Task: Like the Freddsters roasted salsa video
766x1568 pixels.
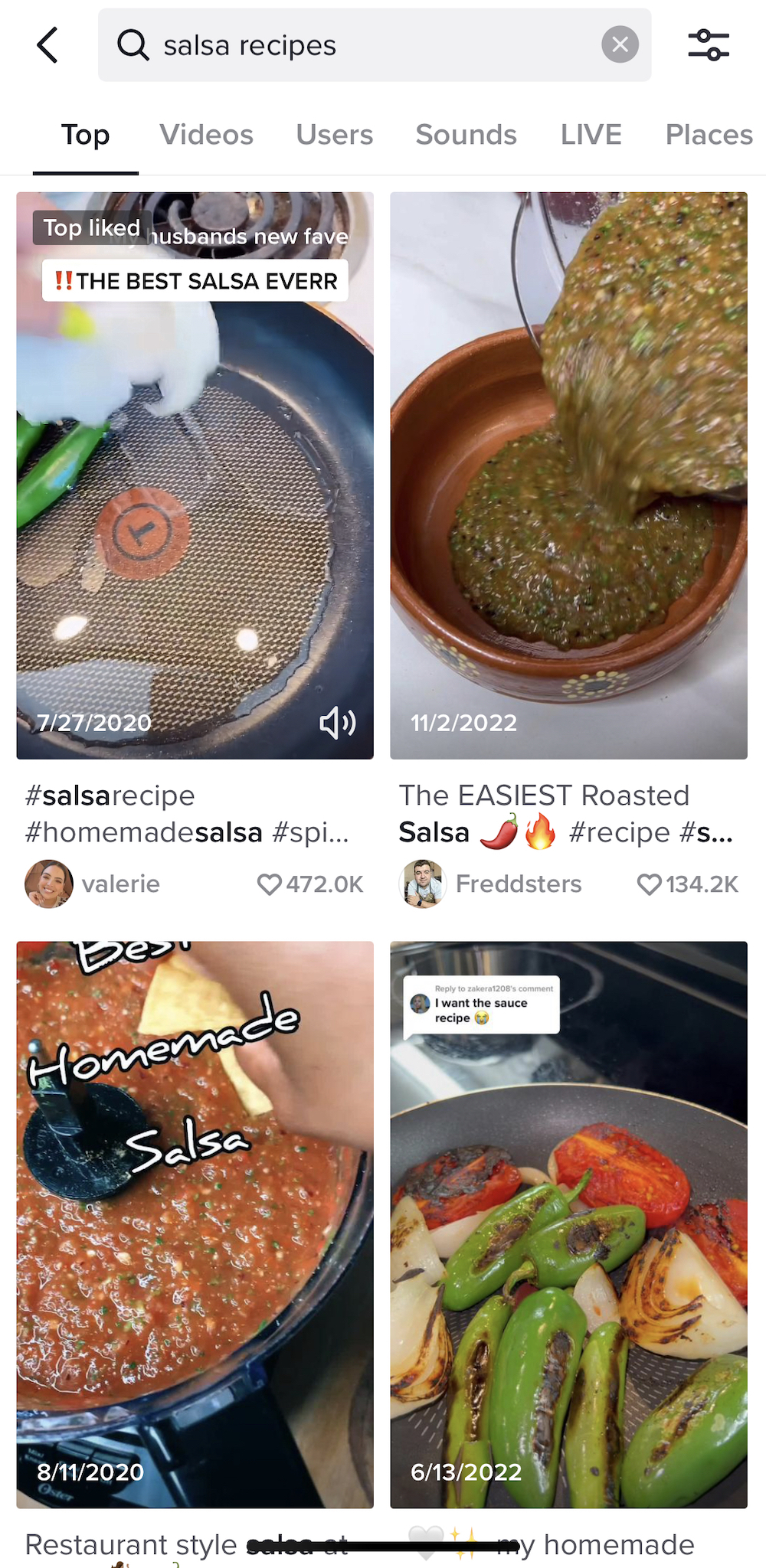Action: [x=650, y=884]
